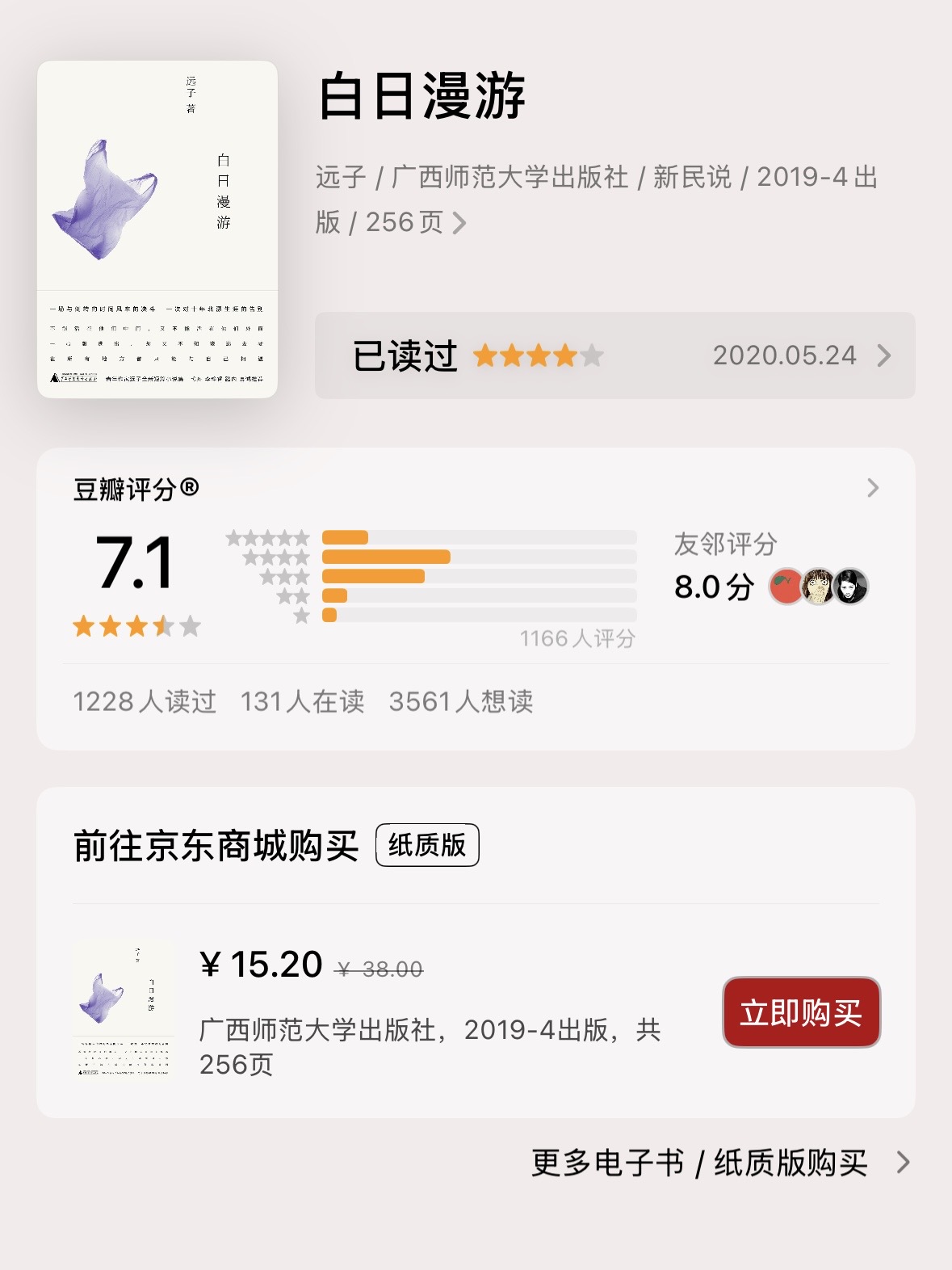The height and width of the screenshot is (1270, 952).
Task: Select the 纸质版 edition chip
Action: (427, 845)
